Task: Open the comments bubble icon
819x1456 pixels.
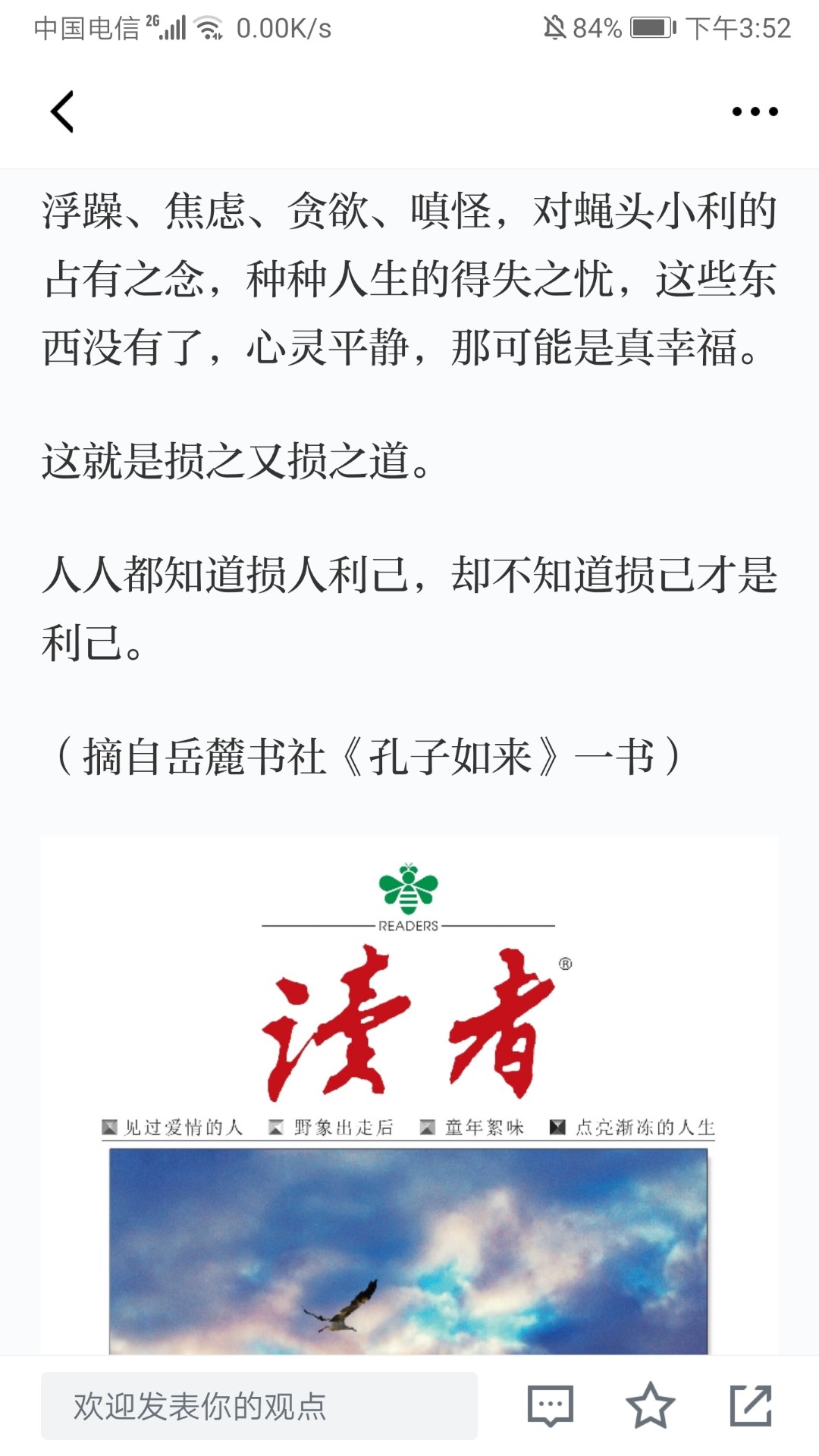Action: tap(550, 1406)
